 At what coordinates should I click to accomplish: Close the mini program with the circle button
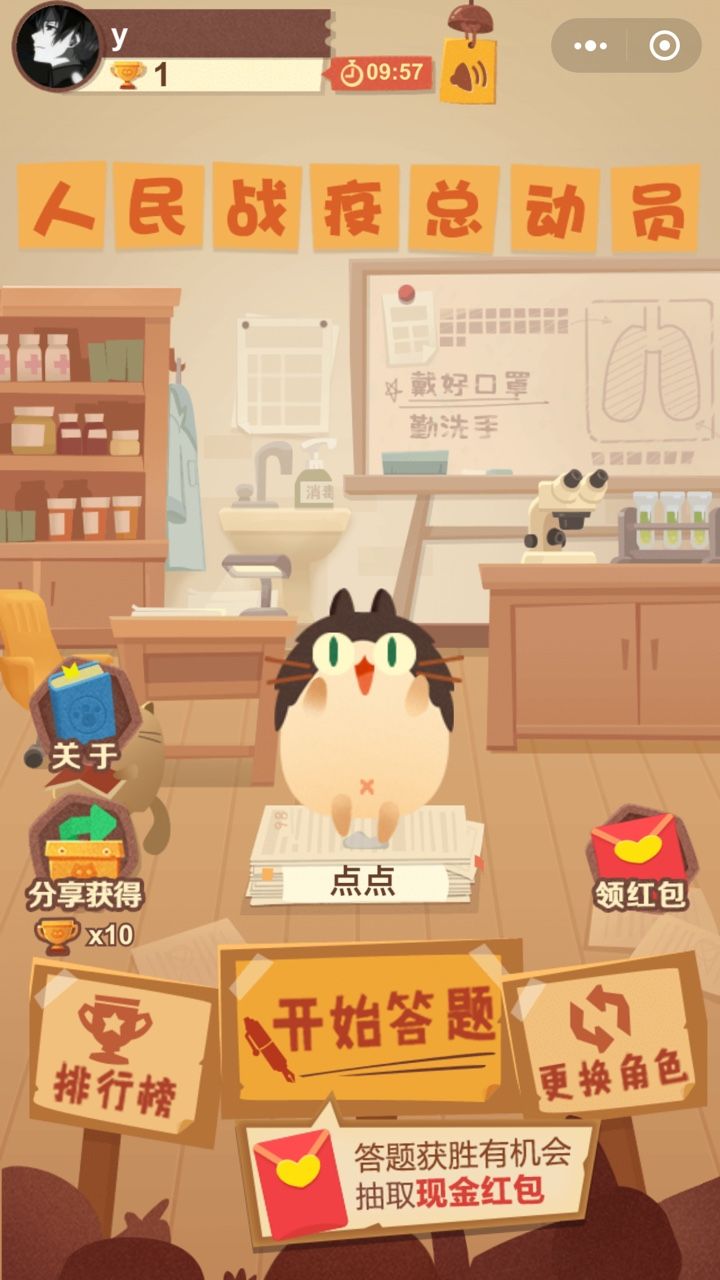[x=664, y=45]
